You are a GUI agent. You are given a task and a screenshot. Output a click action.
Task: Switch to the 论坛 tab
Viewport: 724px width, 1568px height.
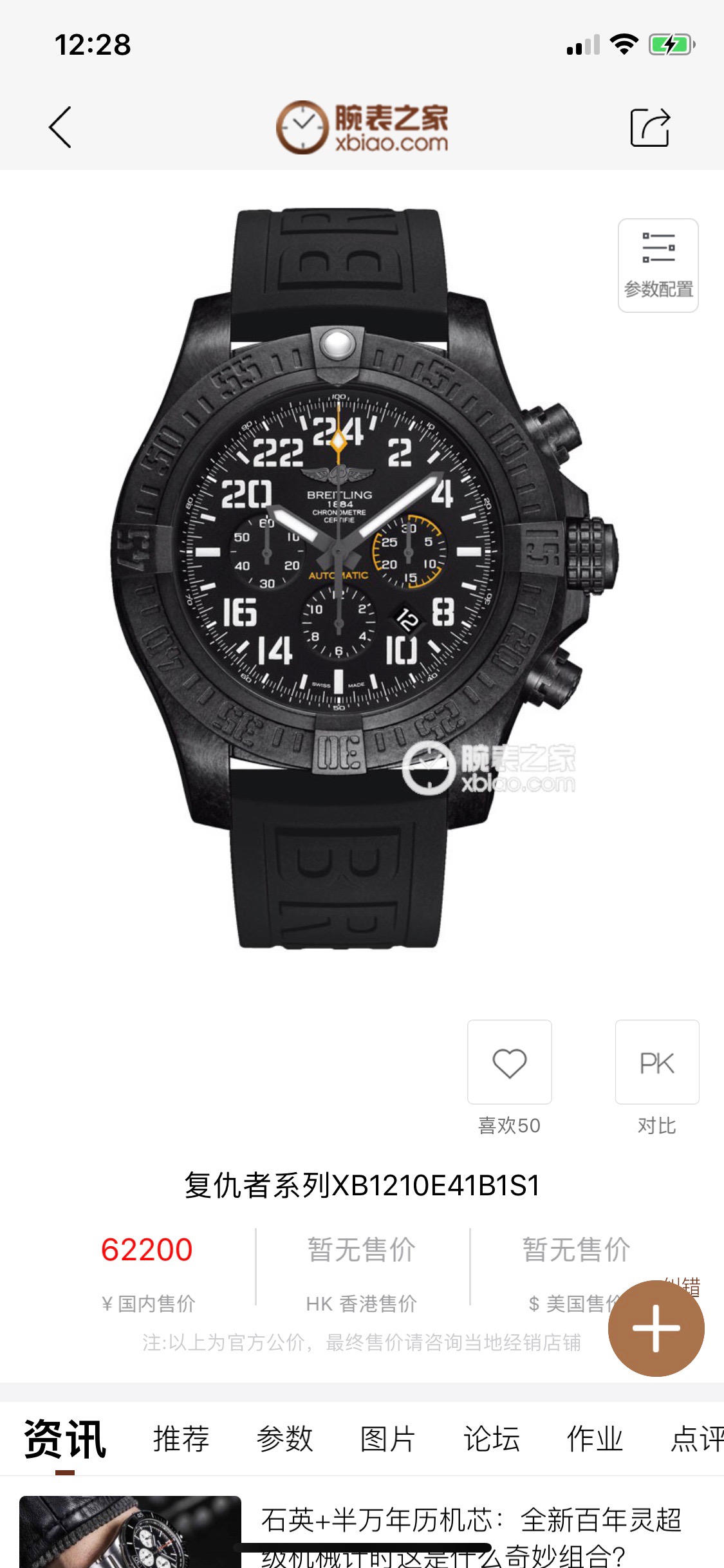[491, 1439]
